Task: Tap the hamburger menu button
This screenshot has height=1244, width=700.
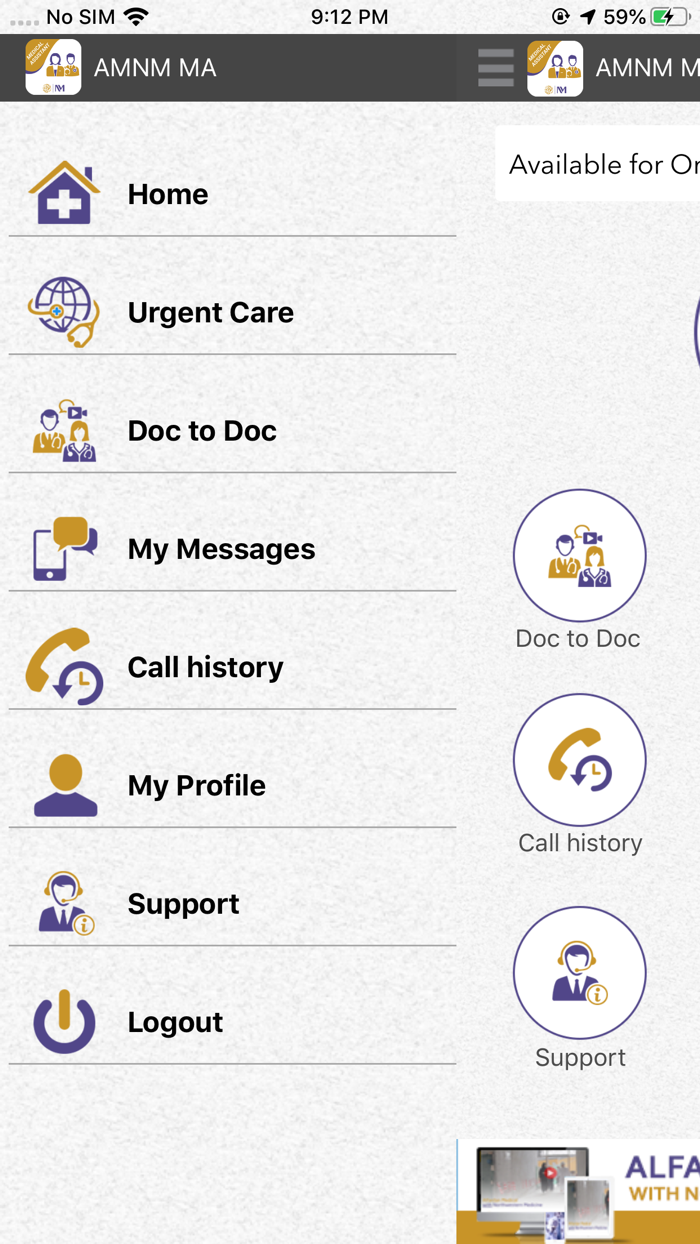Action: coord(496,68)
